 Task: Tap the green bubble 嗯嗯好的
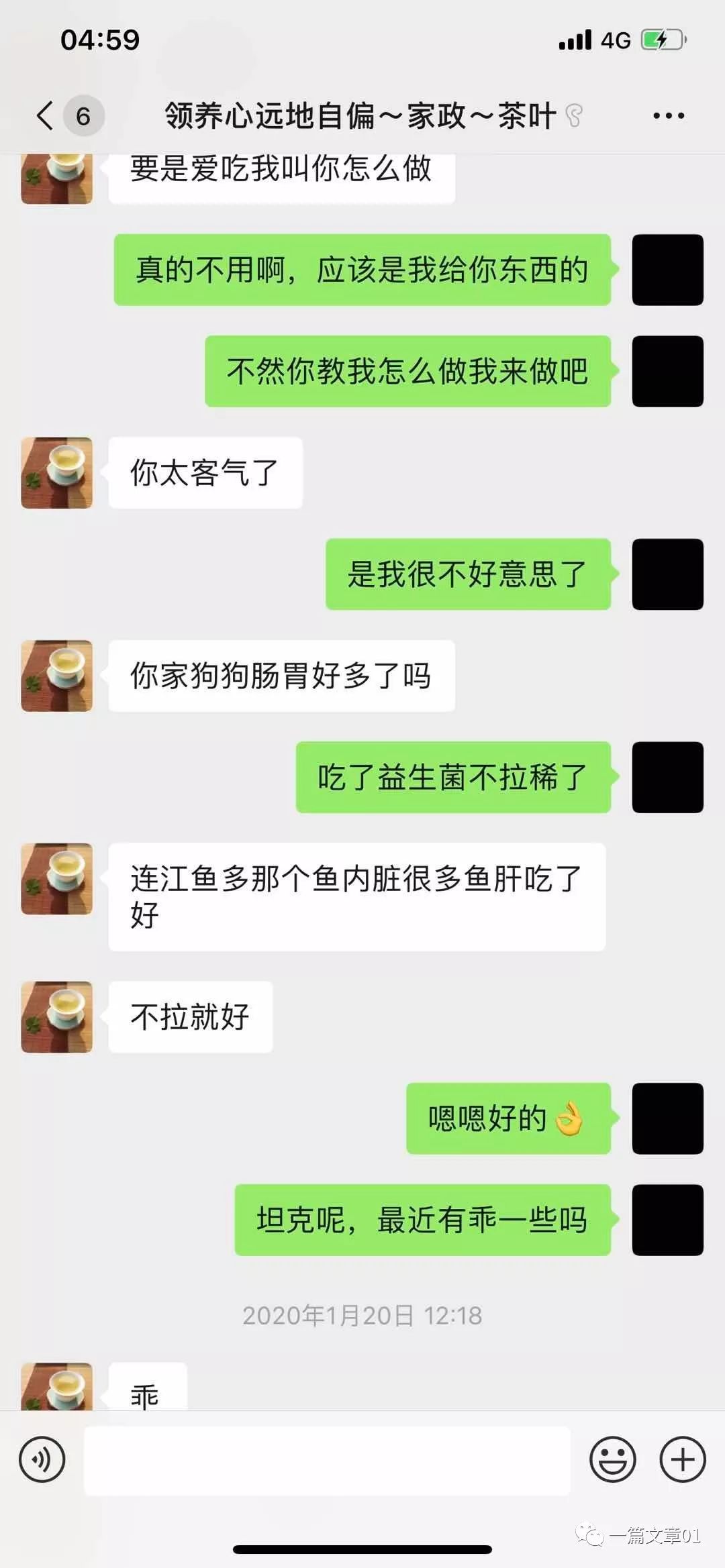[508, 1119]
